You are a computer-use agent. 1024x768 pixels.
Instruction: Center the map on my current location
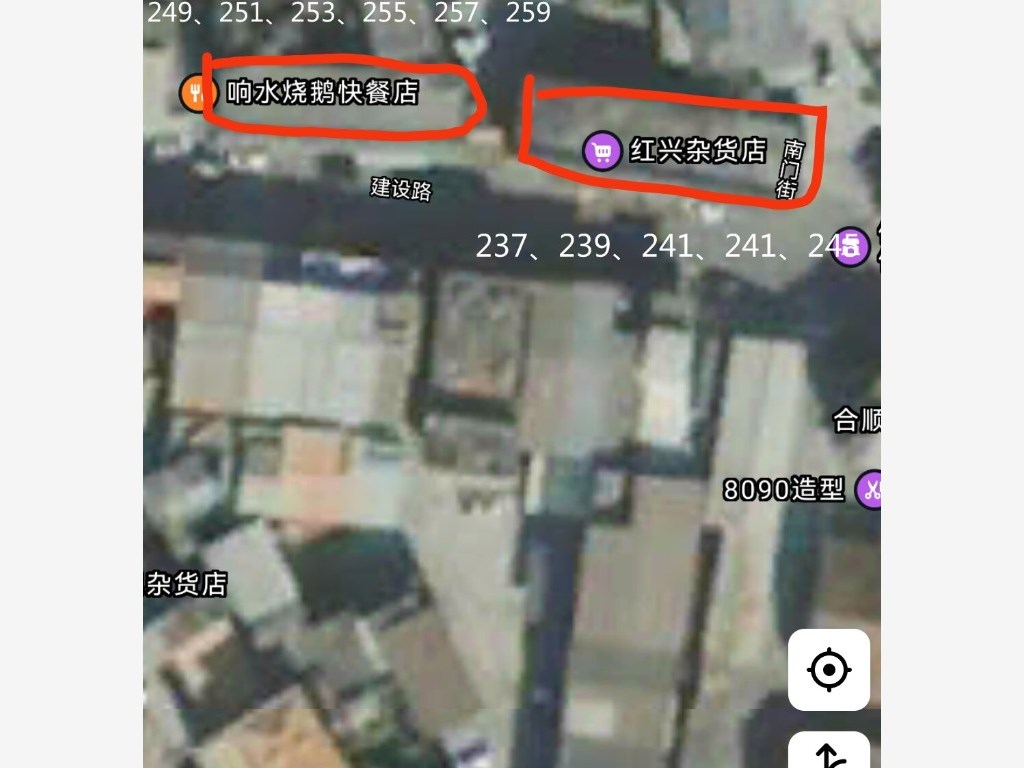pyautogui.click(x=828, y=669)
